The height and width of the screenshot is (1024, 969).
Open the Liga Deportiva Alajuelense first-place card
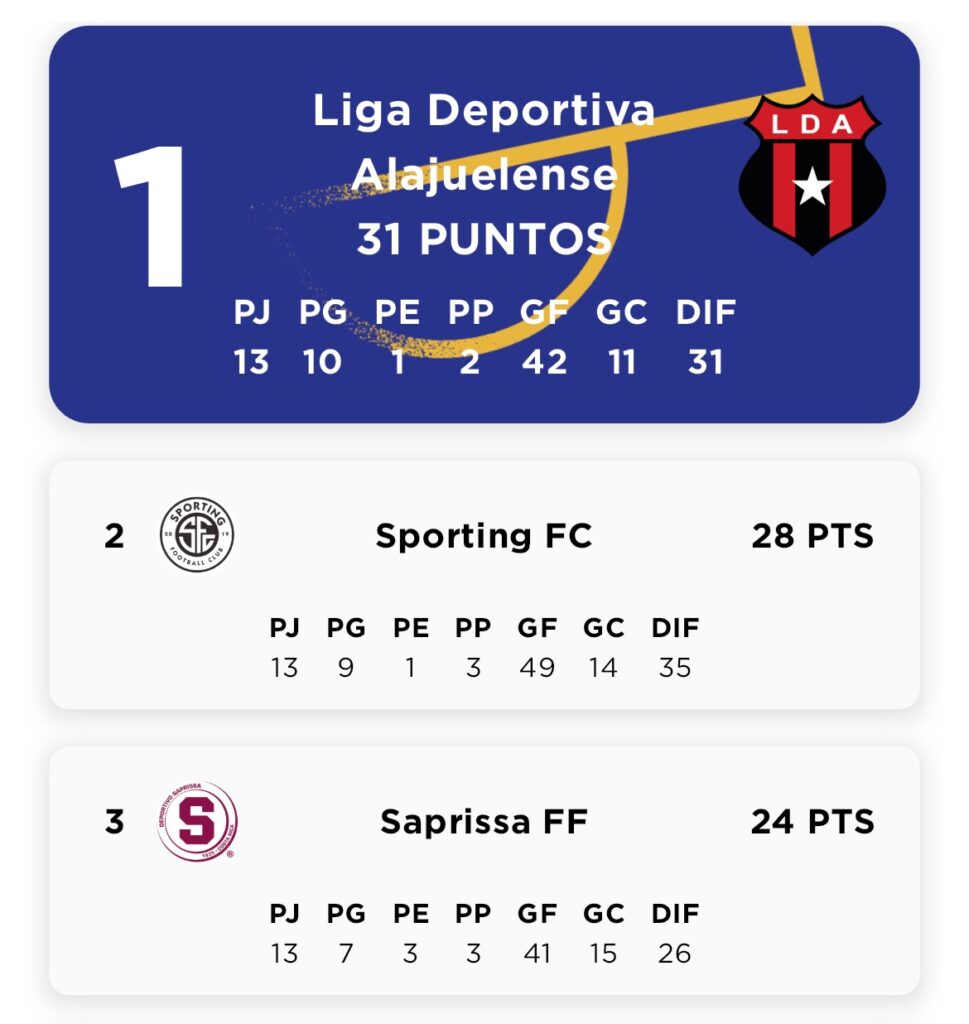pyautogui.click(x=484, y=224)
